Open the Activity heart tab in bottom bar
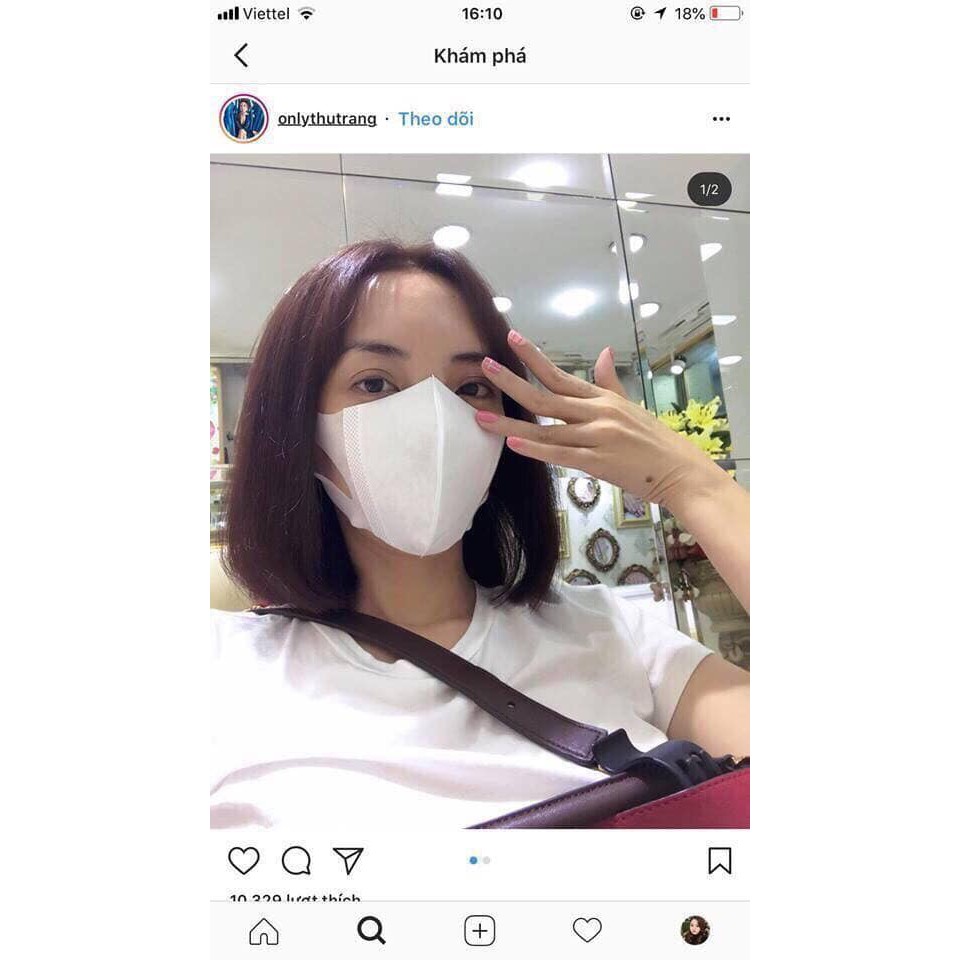 tap(587, 930)
